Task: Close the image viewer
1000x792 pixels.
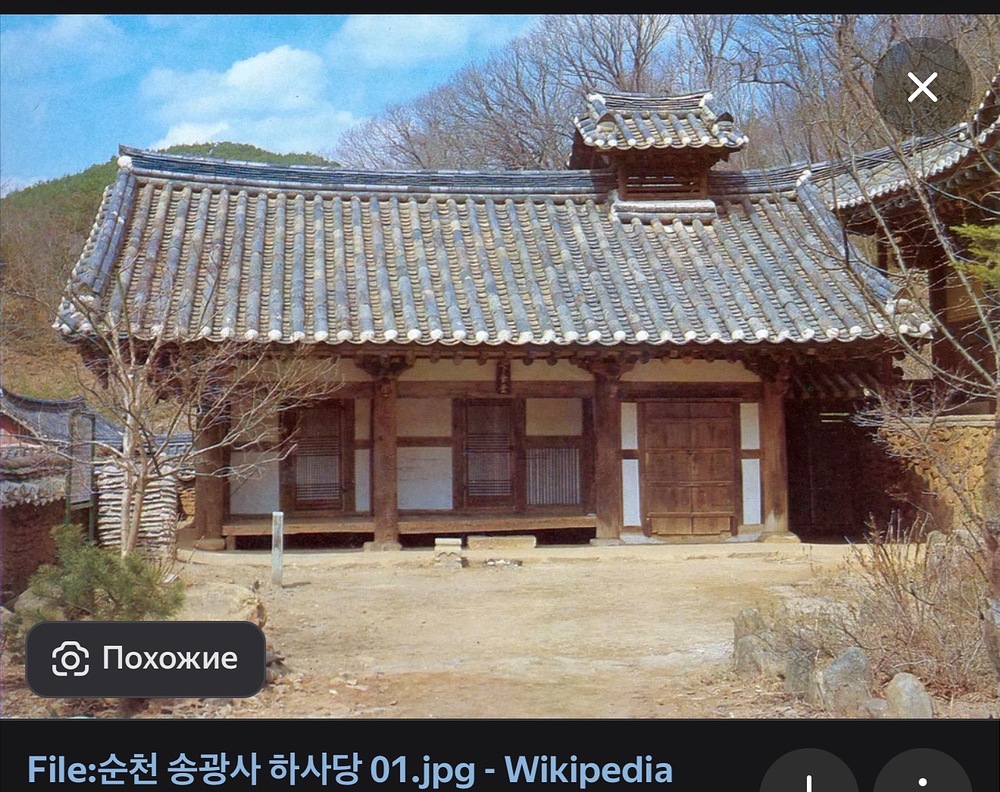Action: [922, 87]
